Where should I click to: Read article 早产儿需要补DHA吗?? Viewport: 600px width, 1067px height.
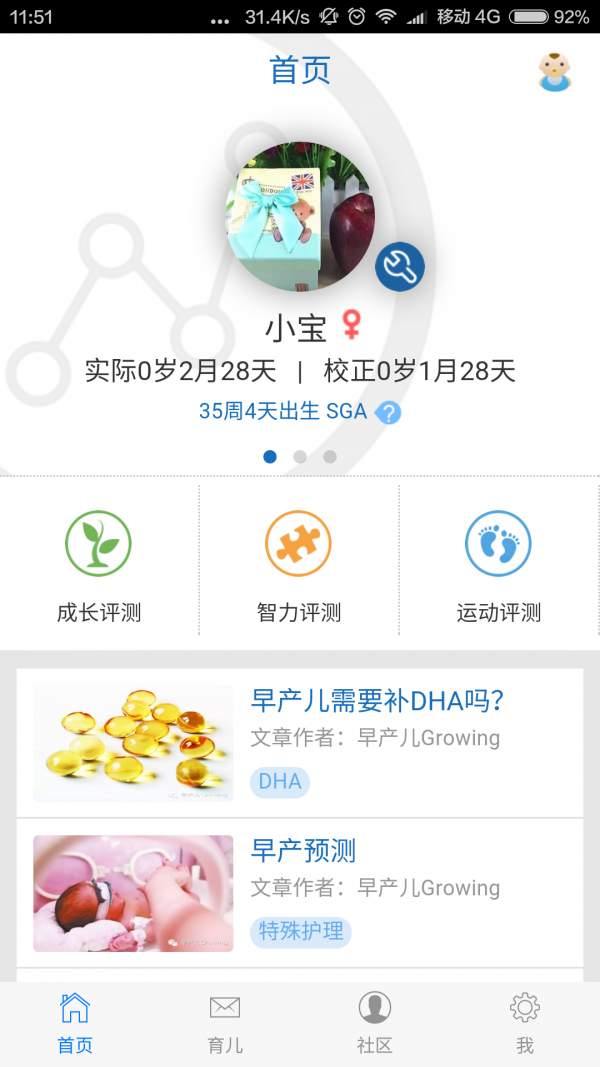[x=376, y=701]
